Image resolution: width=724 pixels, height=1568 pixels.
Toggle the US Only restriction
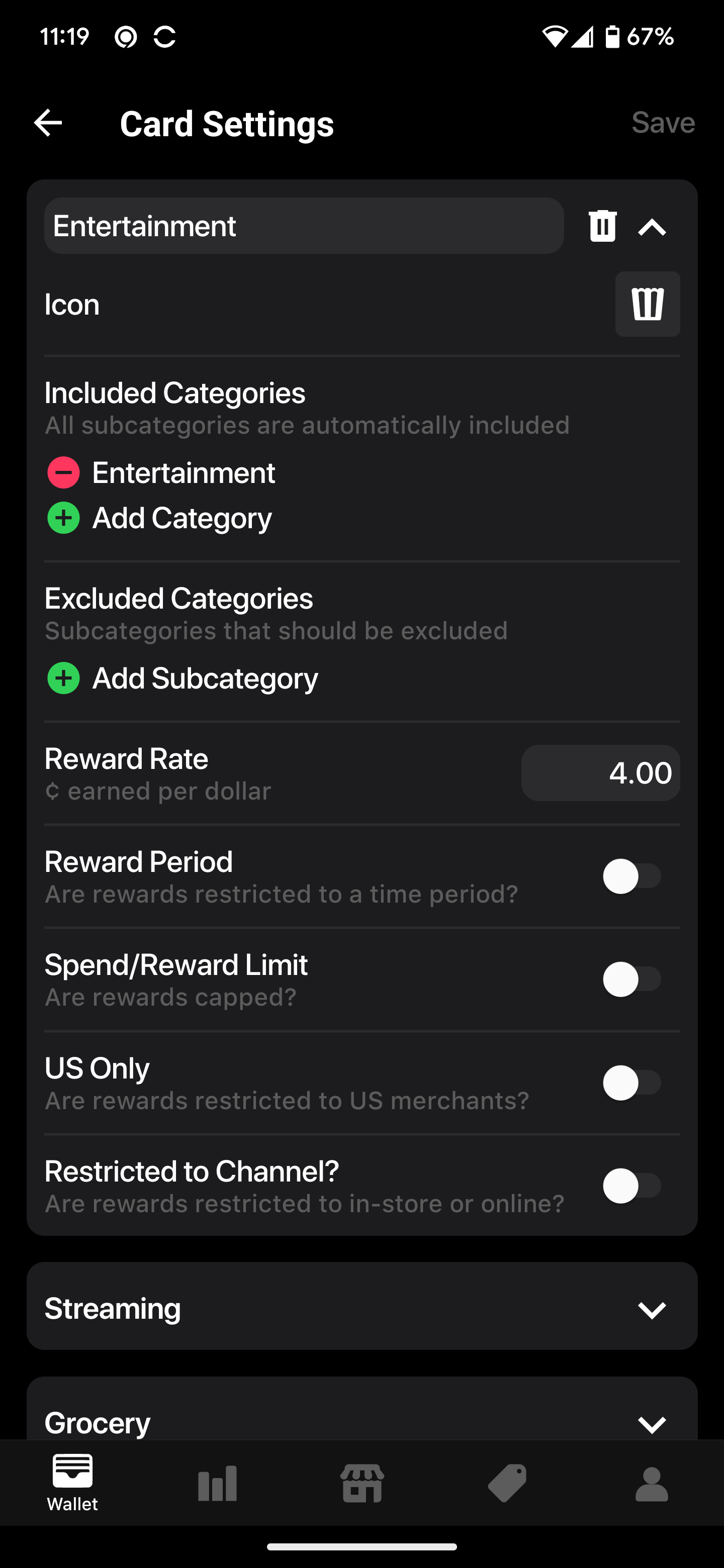[631, 1083]
